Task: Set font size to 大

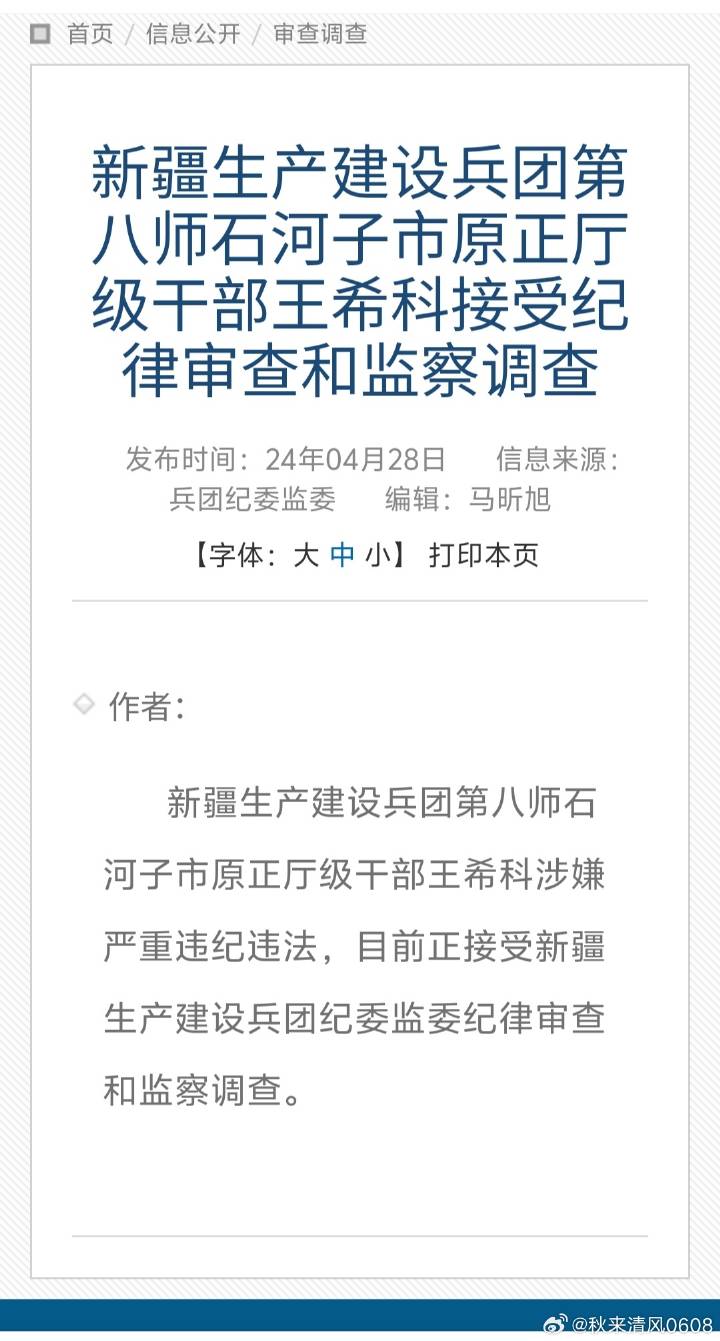Action: tap(306, 555)
